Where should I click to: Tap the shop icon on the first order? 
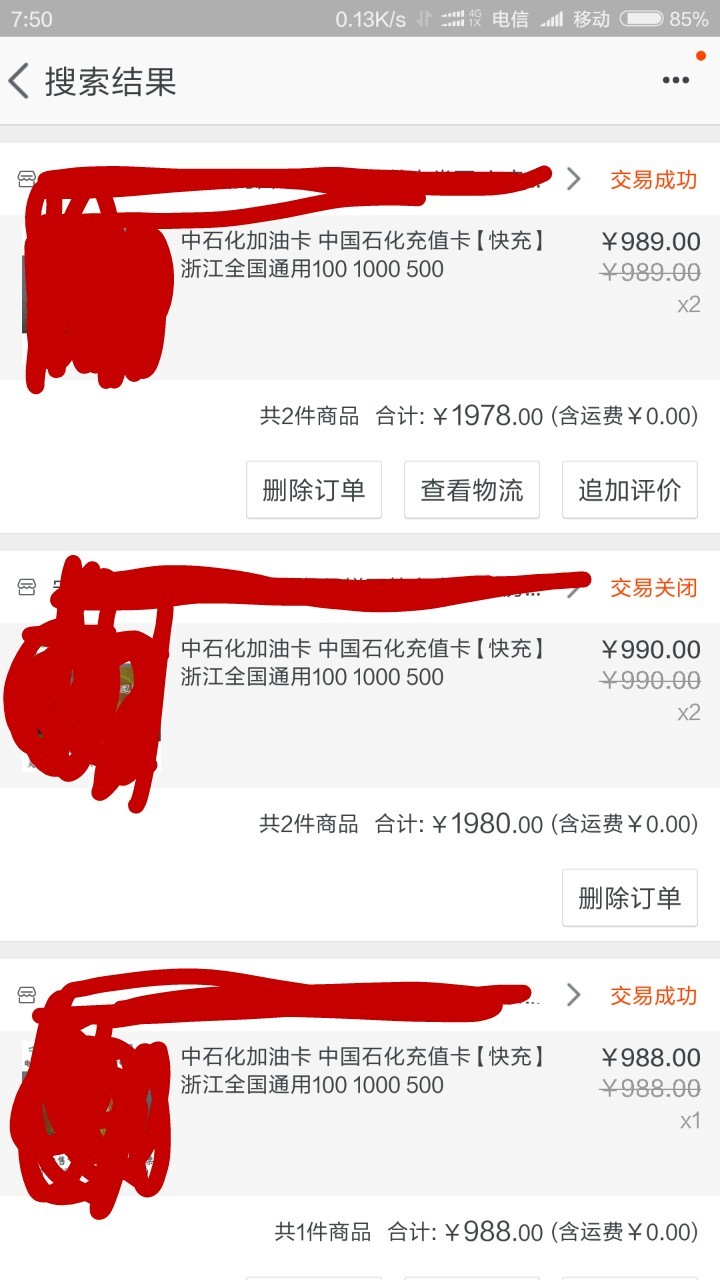[28, 177]
